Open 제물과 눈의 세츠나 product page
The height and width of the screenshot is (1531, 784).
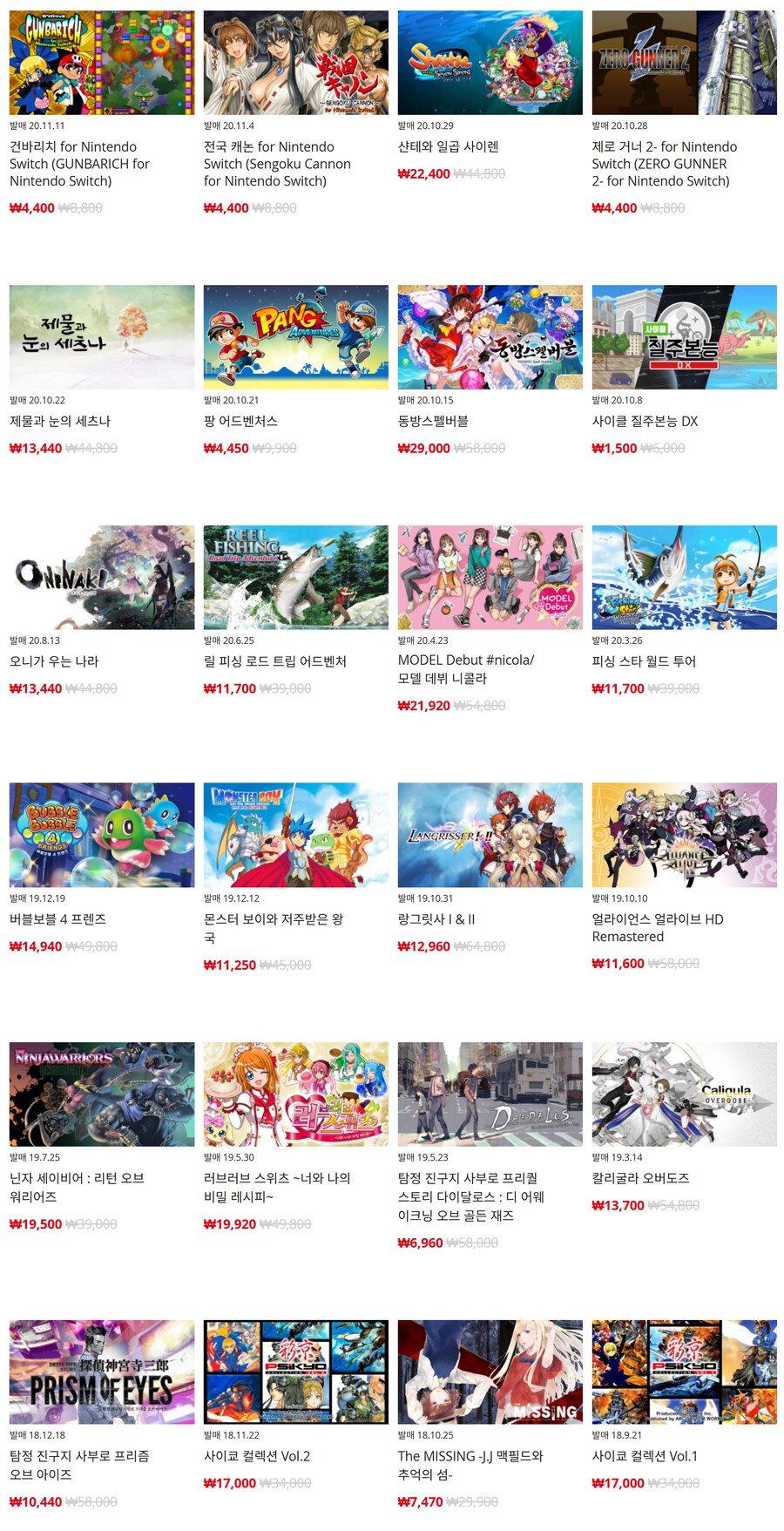pos(102,337)
